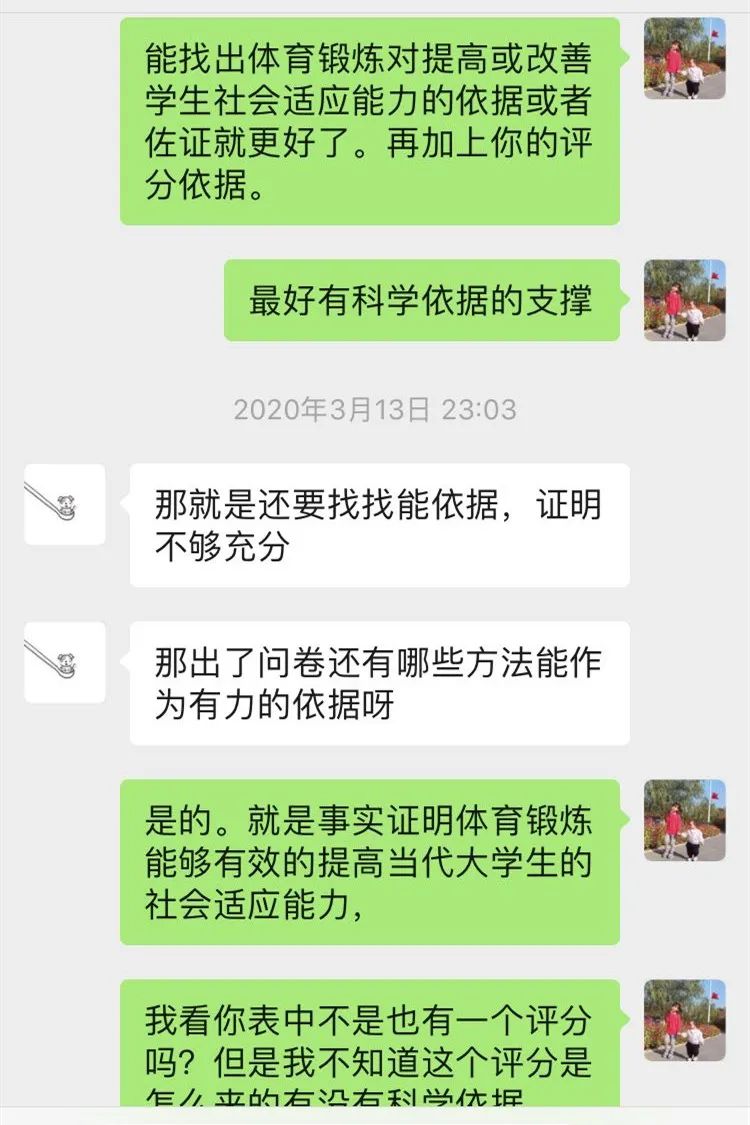Open sender avatar beside '能找出体育锻炼对提高或改善'

coord(685,58)
